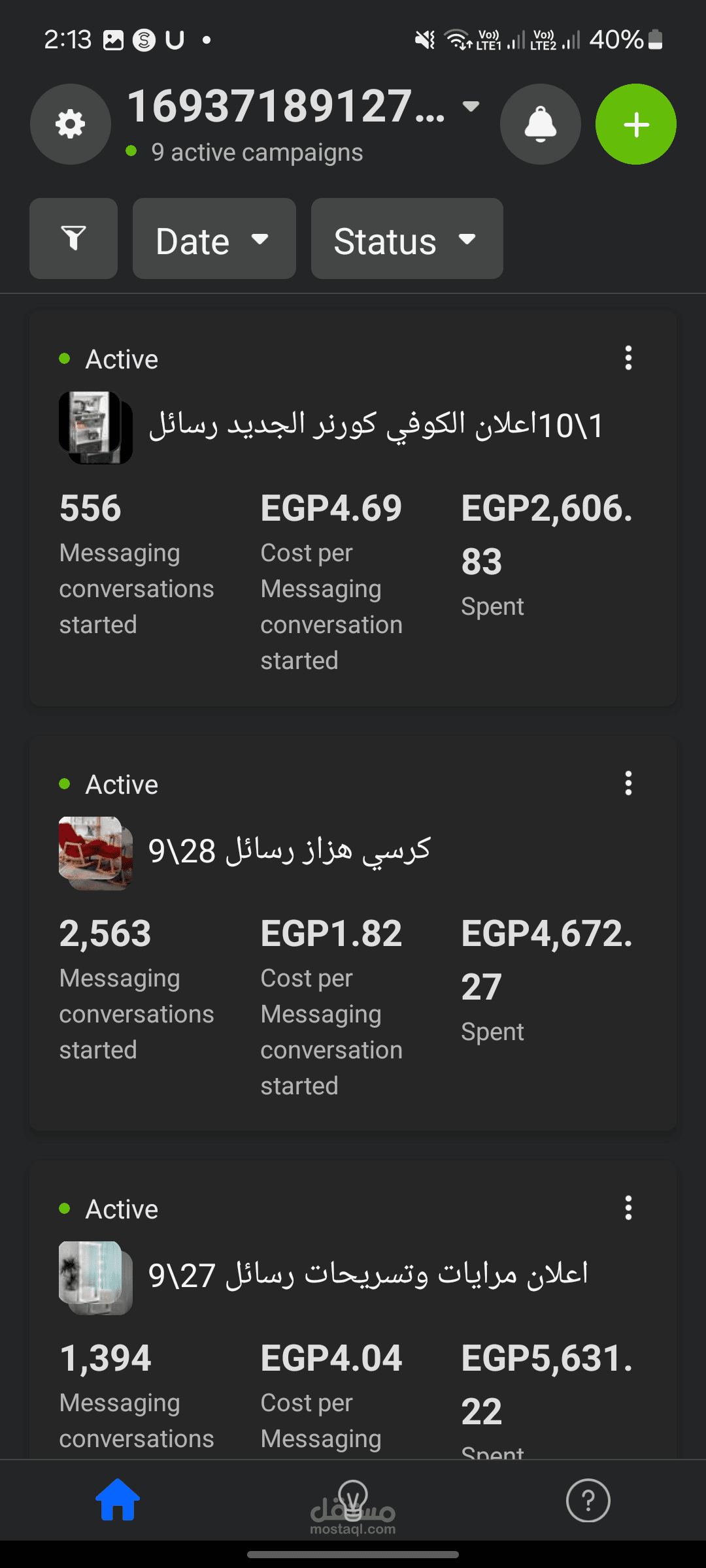Image resolution: width=706 pixels, height=1568 pixels.
Task: Expand the ad account dropdown
Action: pyautogui.click(x=471, y=106)
